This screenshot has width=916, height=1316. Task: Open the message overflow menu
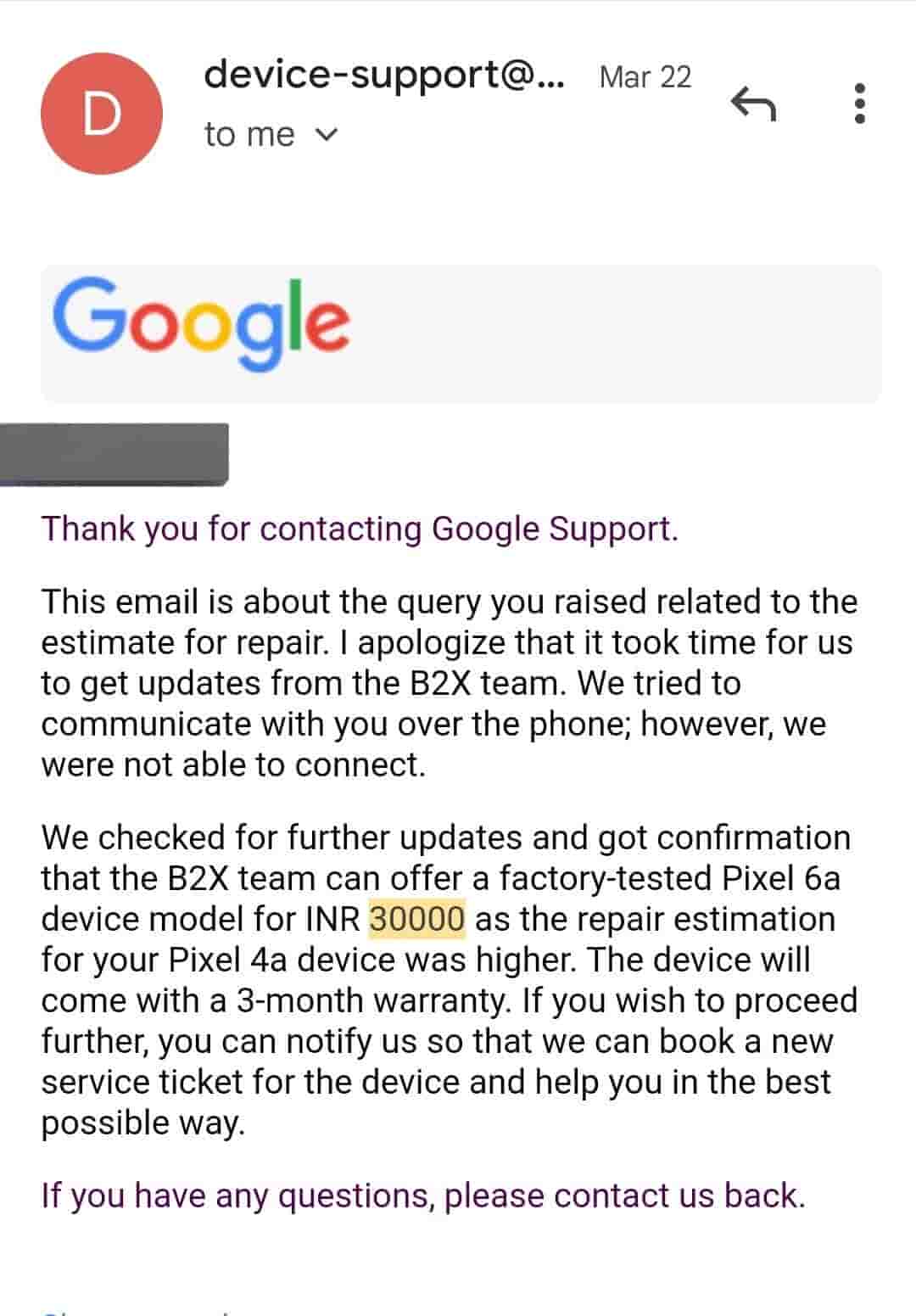(860, 104)
